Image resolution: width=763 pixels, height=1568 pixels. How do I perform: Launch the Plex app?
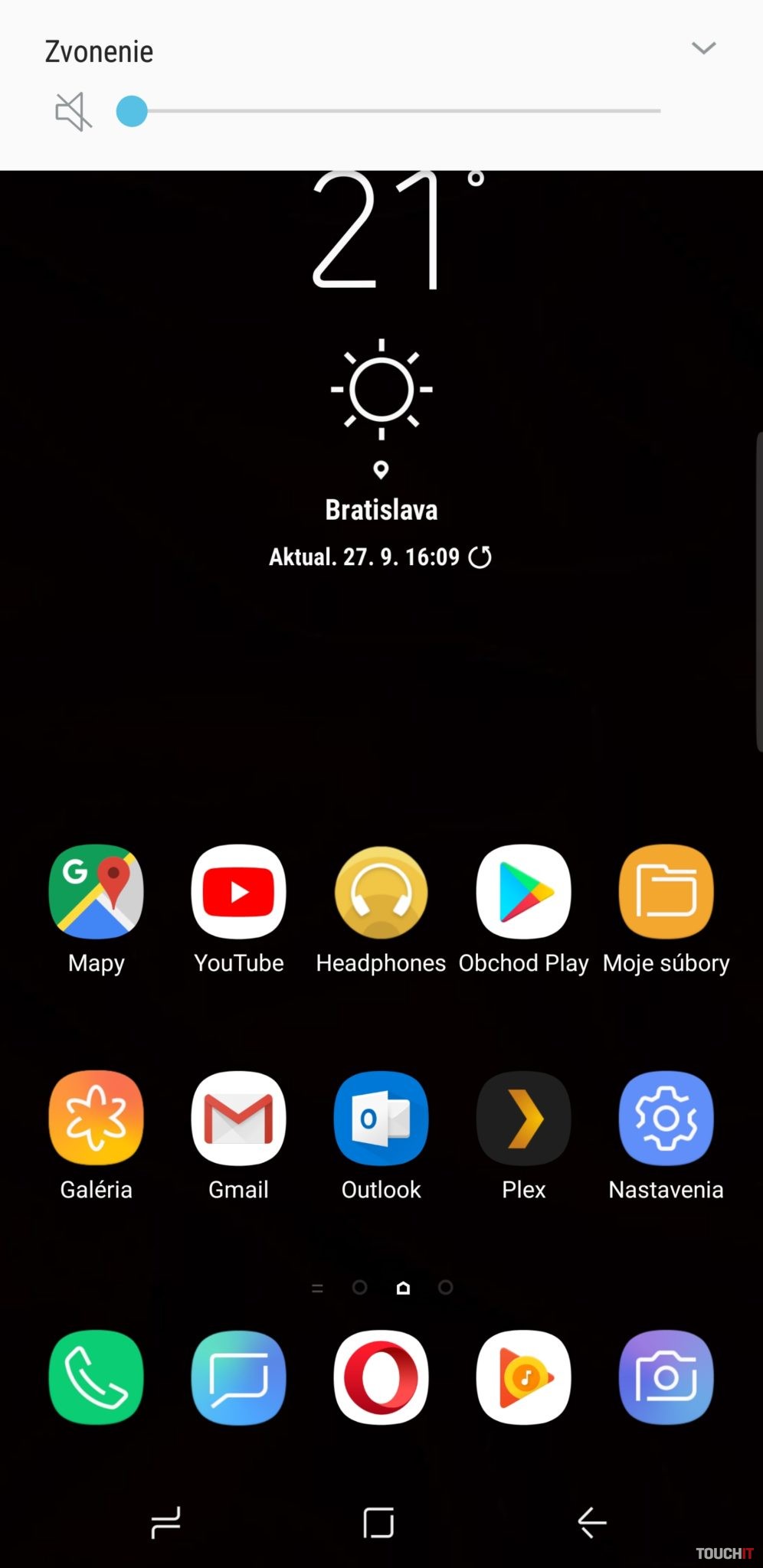[524, 1119]
